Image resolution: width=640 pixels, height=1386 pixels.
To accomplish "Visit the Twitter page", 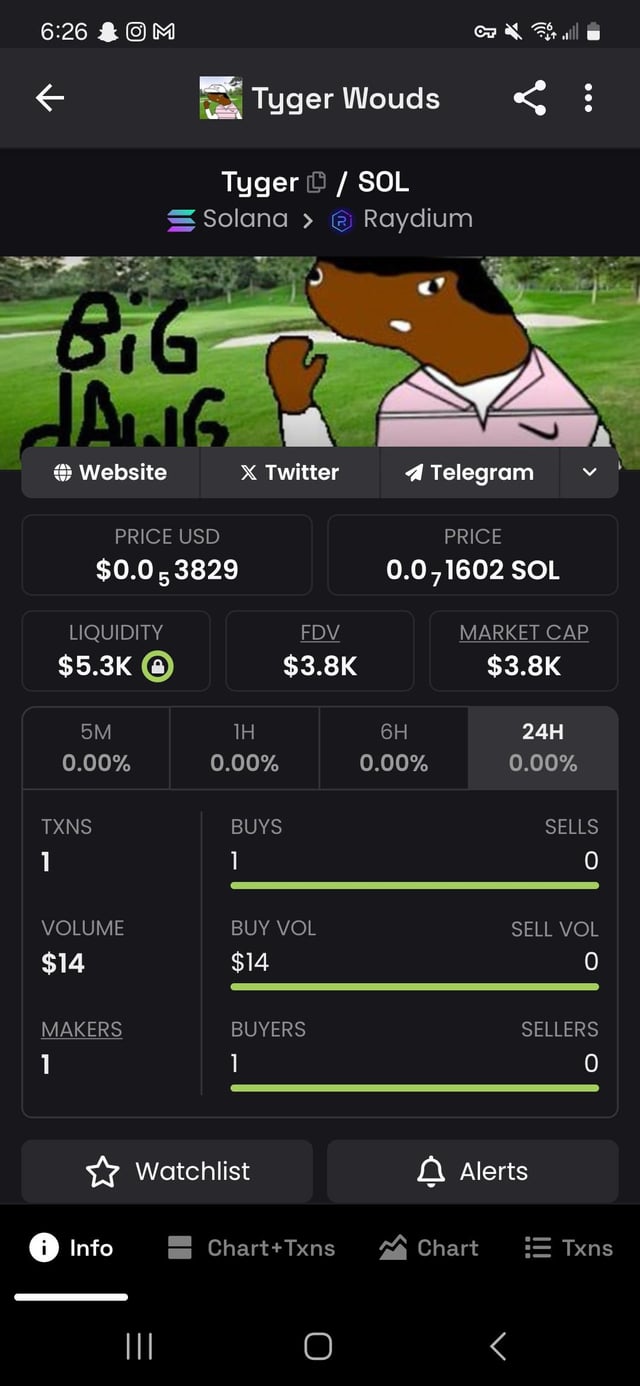I will pyautogui.click(x=290, y=472).
